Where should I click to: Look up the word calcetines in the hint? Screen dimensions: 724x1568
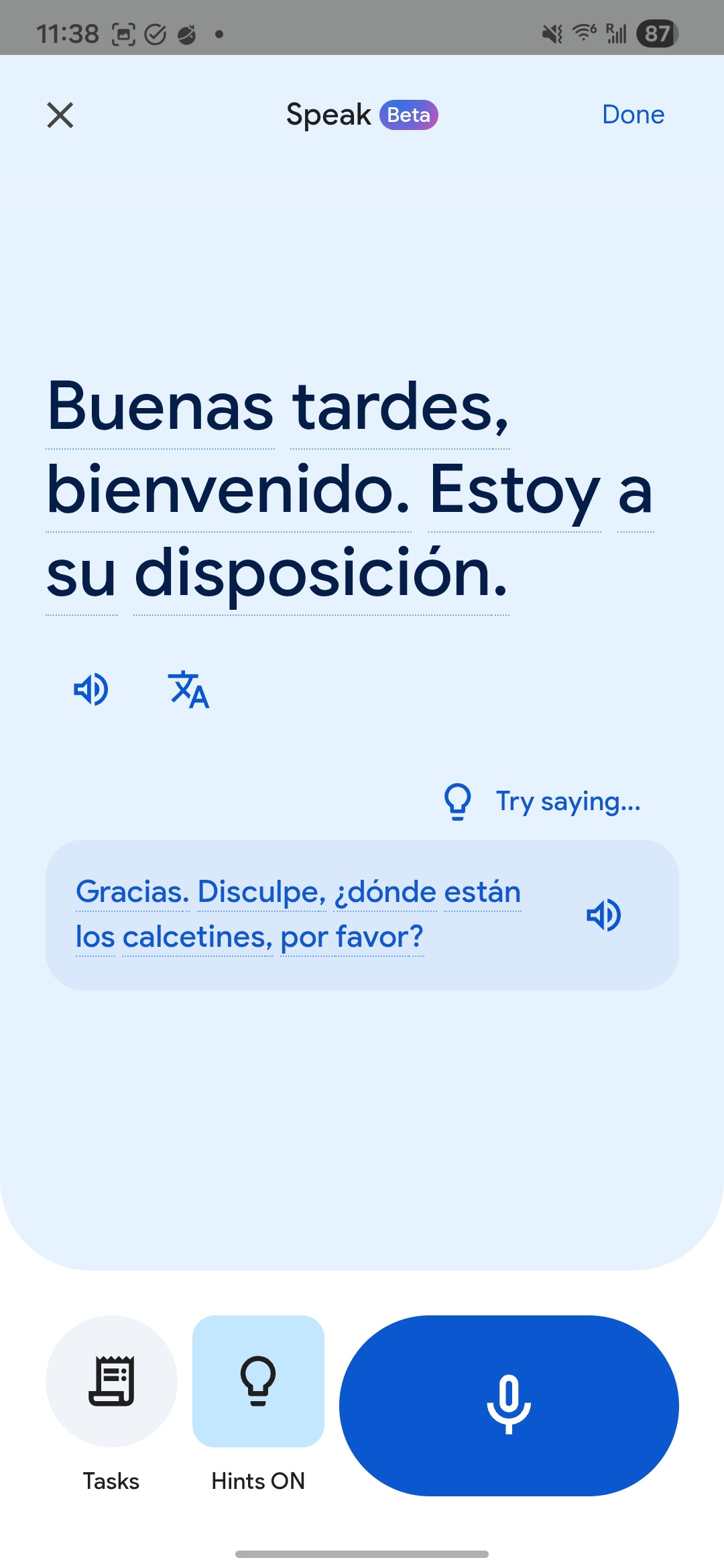(x=198, y=937)
